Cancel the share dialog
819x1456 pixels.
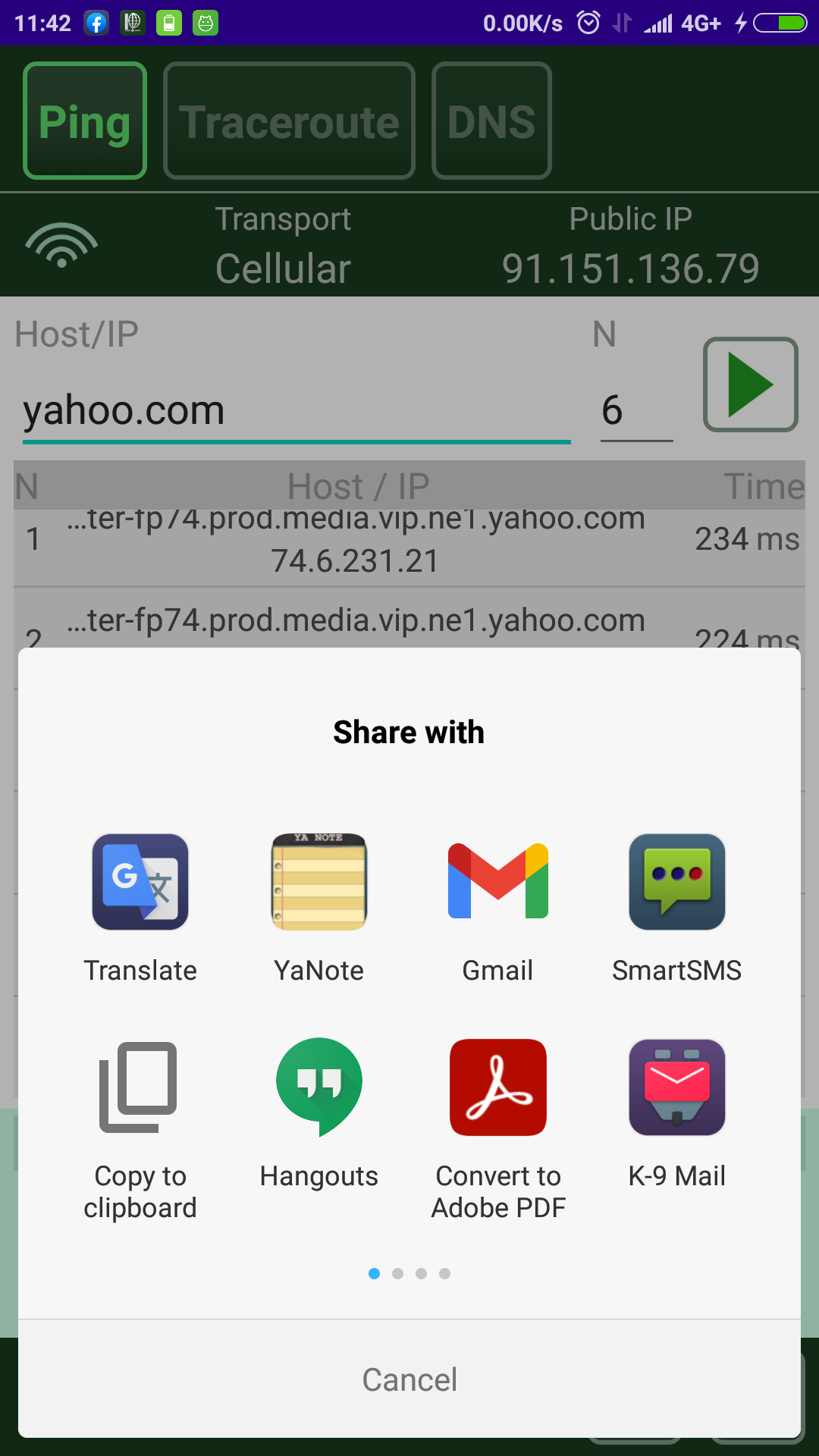coord(409,1379)
